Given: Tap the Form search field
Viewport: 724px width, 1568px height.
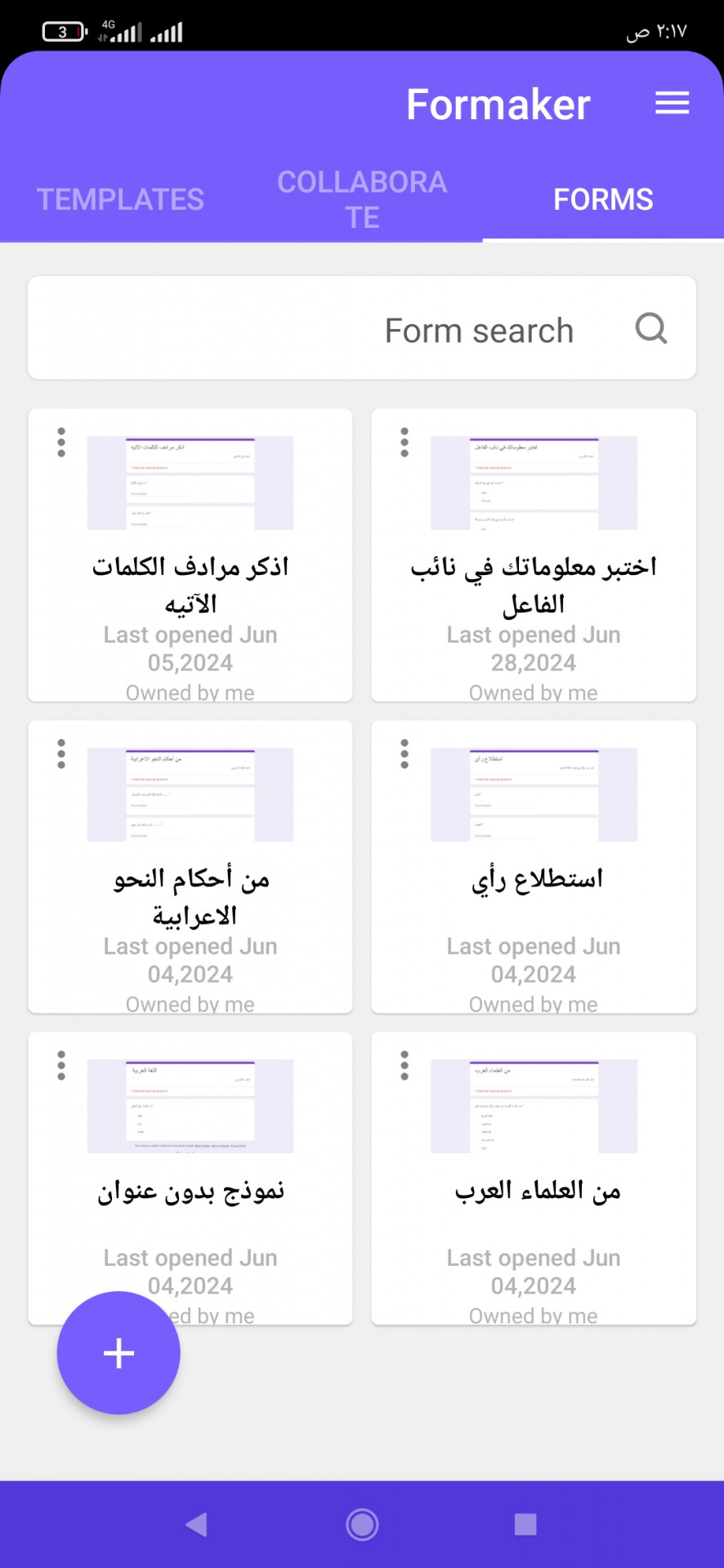Looking at the screenshot, I should pyautogui.click(x=362, y=327).
